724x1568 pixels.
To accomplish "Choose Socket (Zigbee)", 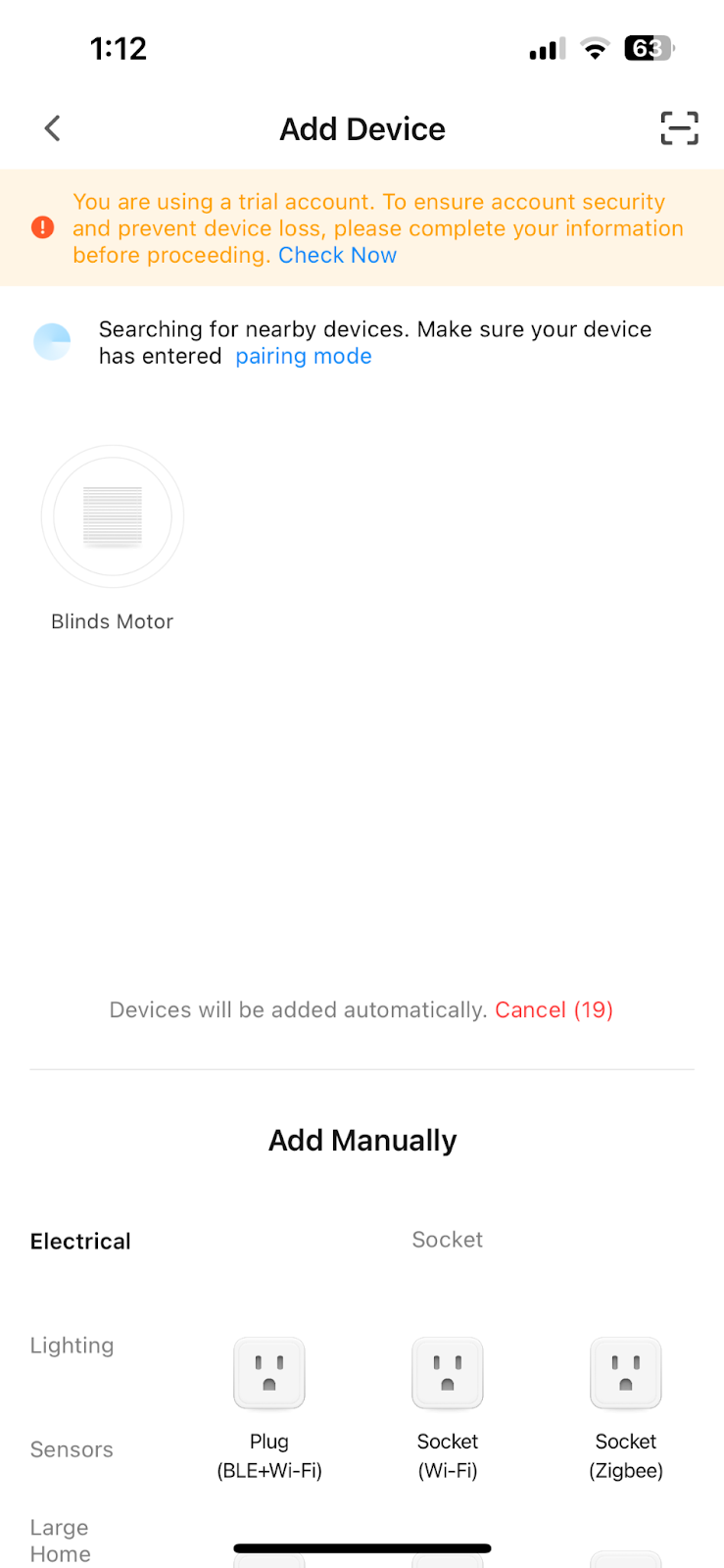I will click(626, 1409).
